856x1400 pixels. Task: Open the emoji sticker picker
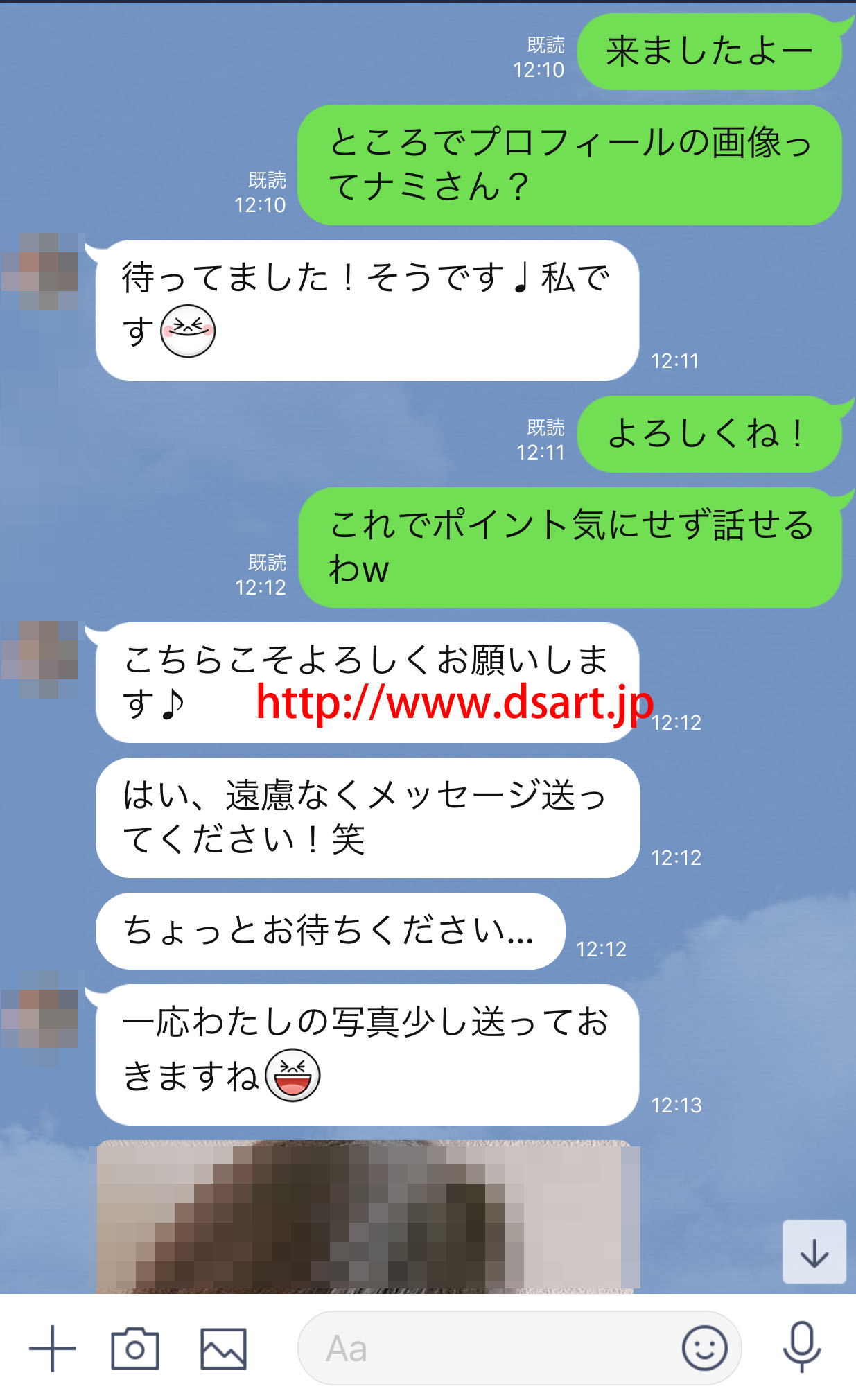704,1348
